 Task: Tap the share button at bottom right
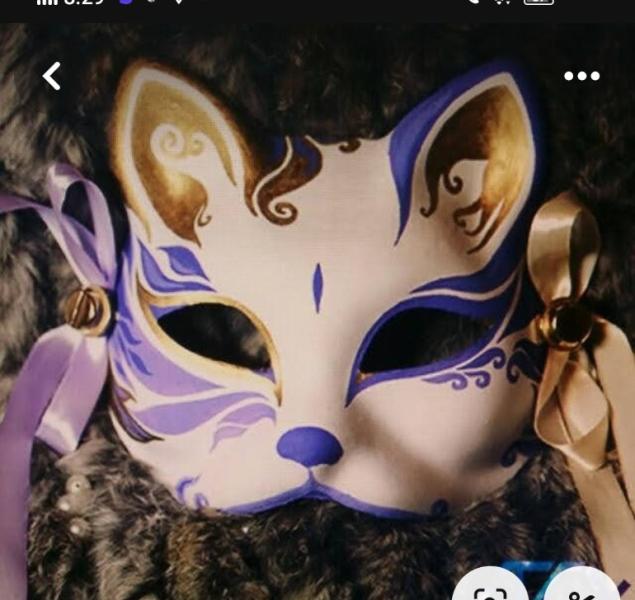[582, 592]
